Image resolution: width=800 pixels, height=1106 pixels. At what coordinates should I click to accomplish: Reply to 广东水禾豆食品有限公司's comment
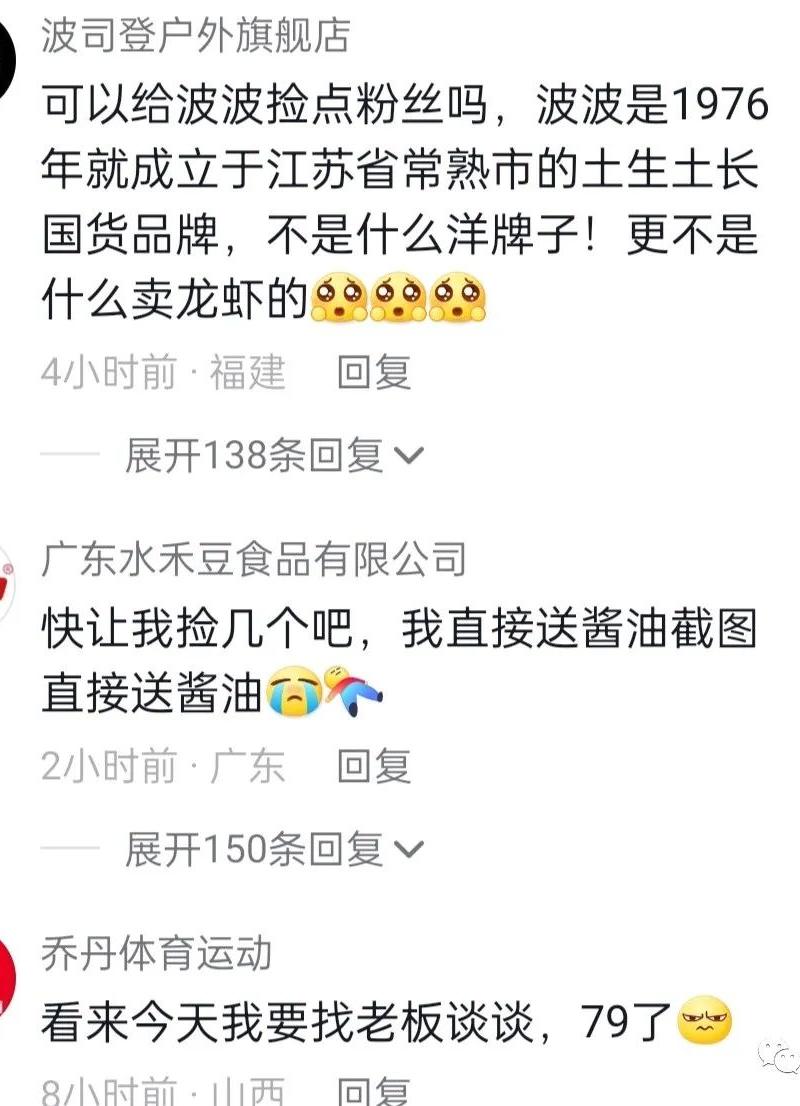(x=374, y=767)
